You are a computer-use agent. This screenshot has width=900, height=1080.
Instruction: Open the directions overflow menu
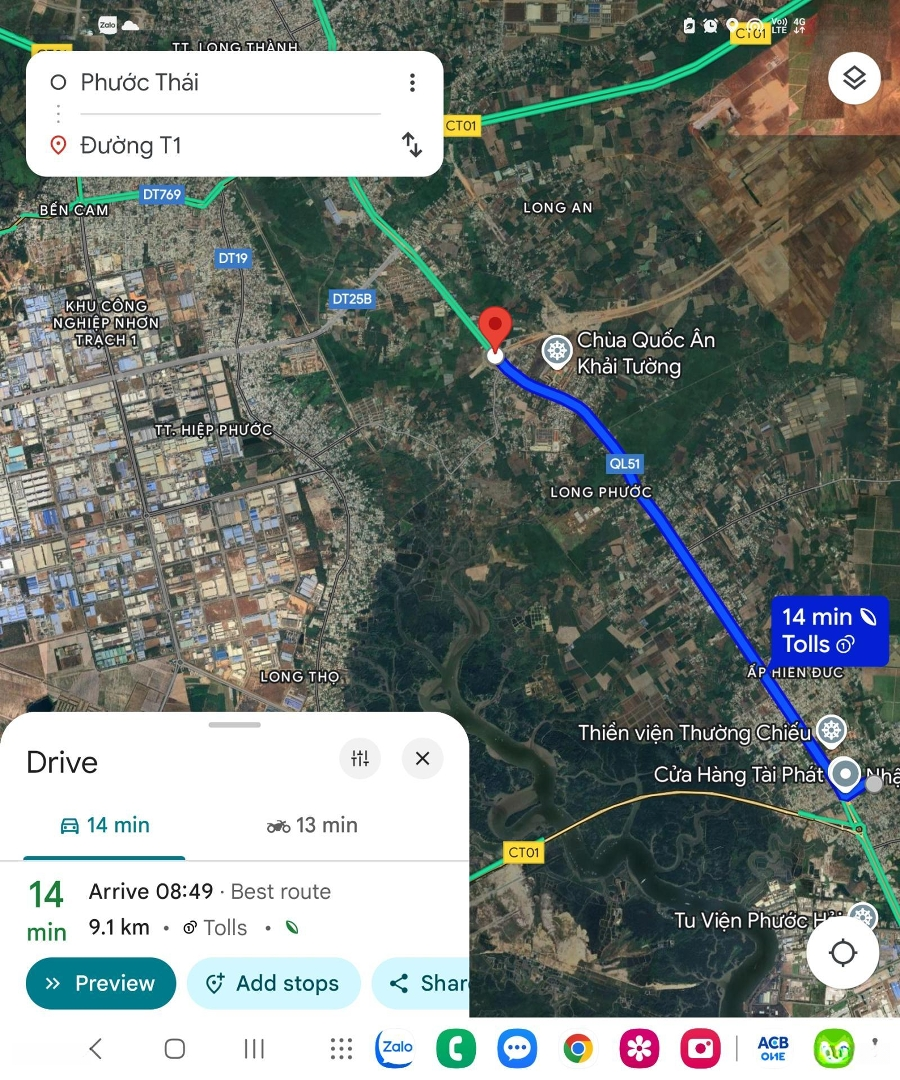pos(412,83)
